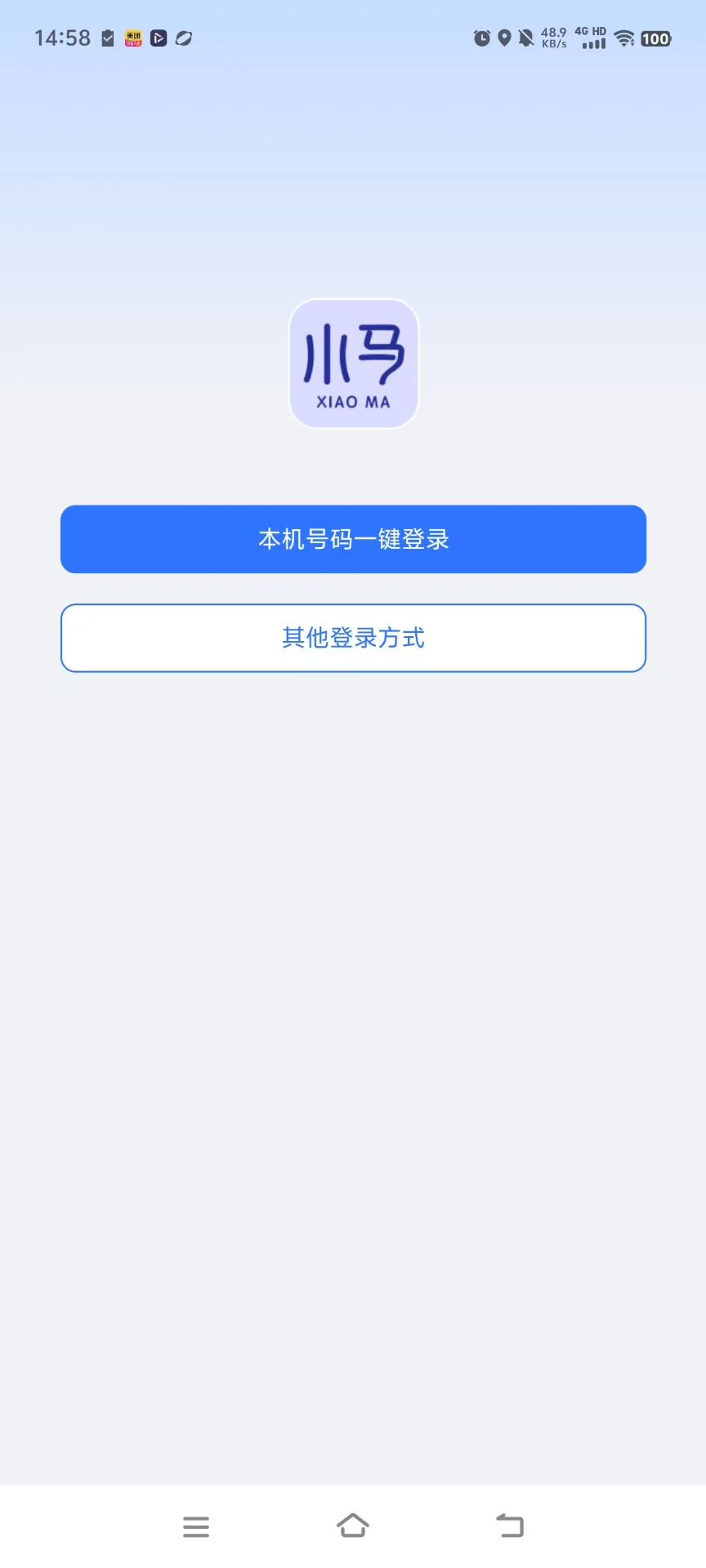Tap the back navigation button
Image resolution: width=706 pixels, height=1568 pixels.
(510, 1526)
